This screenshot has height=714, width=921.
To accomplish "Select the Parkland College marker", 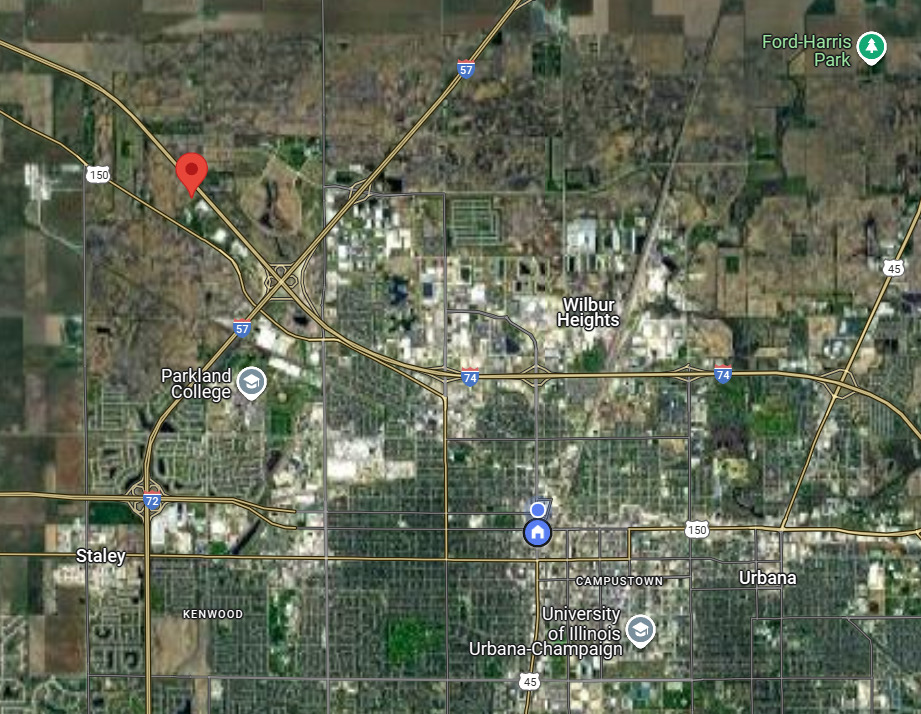I will pyautogui.click(x=251, y=382).
